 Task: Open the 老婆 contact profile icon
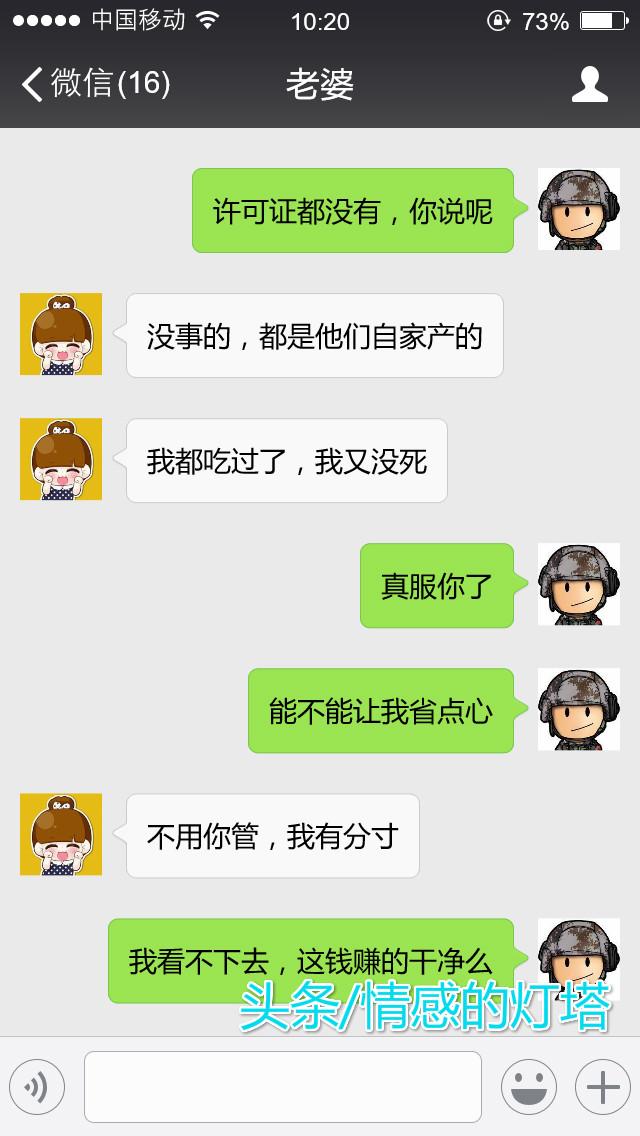(589, 84)
